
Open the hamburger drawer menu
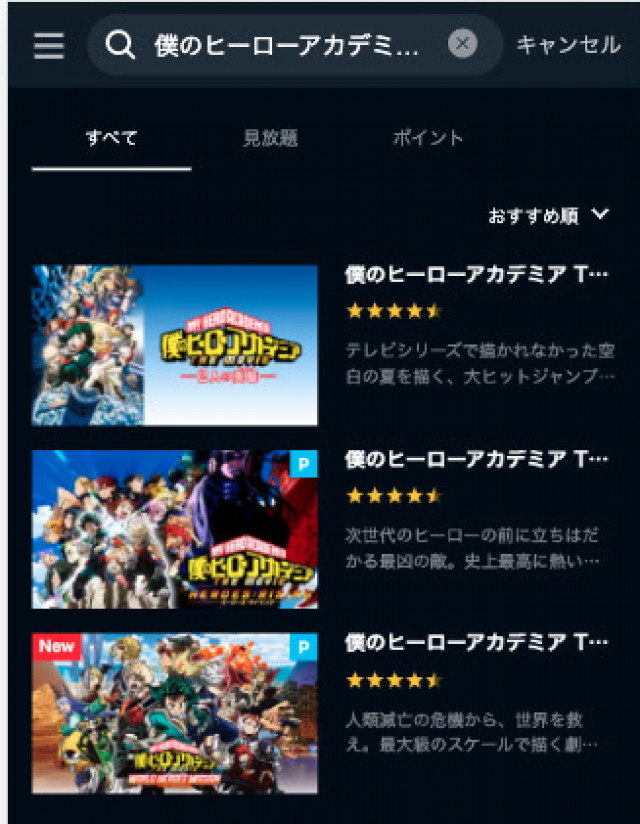coord(48,45)
